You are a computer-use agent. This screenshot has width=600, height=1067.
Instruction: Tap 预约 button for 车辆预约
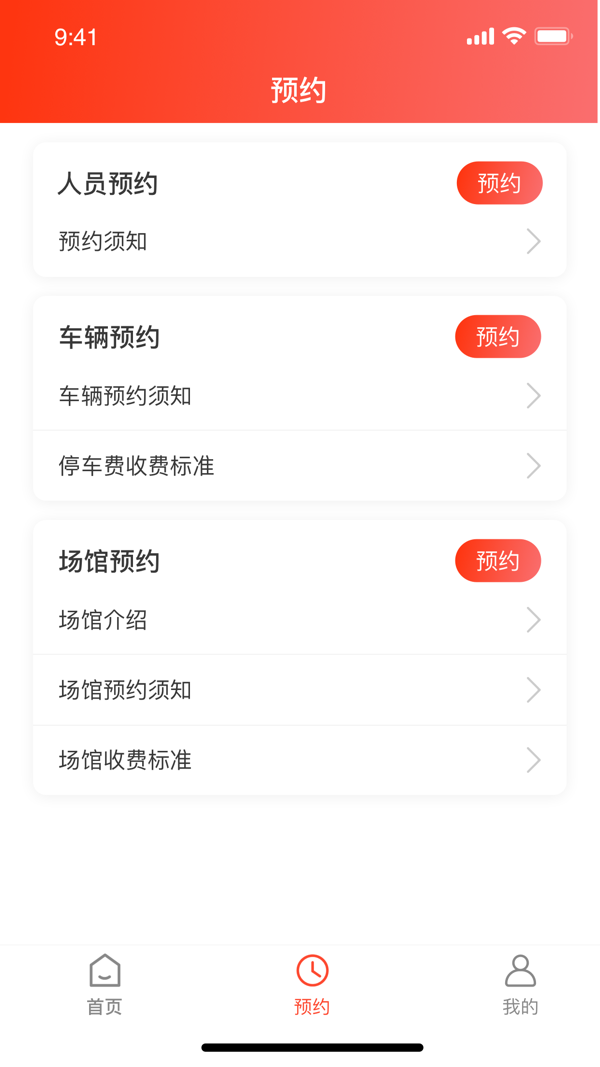click(x=498, y=337)
